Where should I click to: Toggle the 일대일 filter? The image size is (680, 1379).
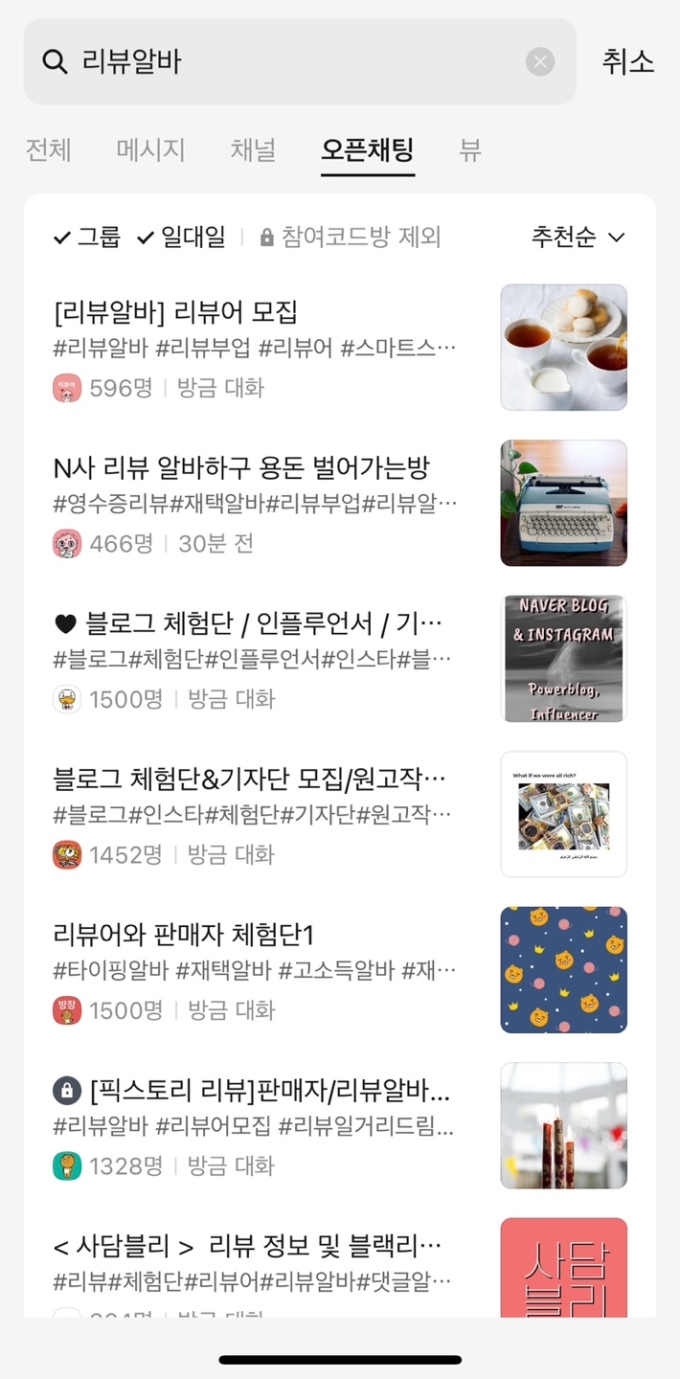181,237
